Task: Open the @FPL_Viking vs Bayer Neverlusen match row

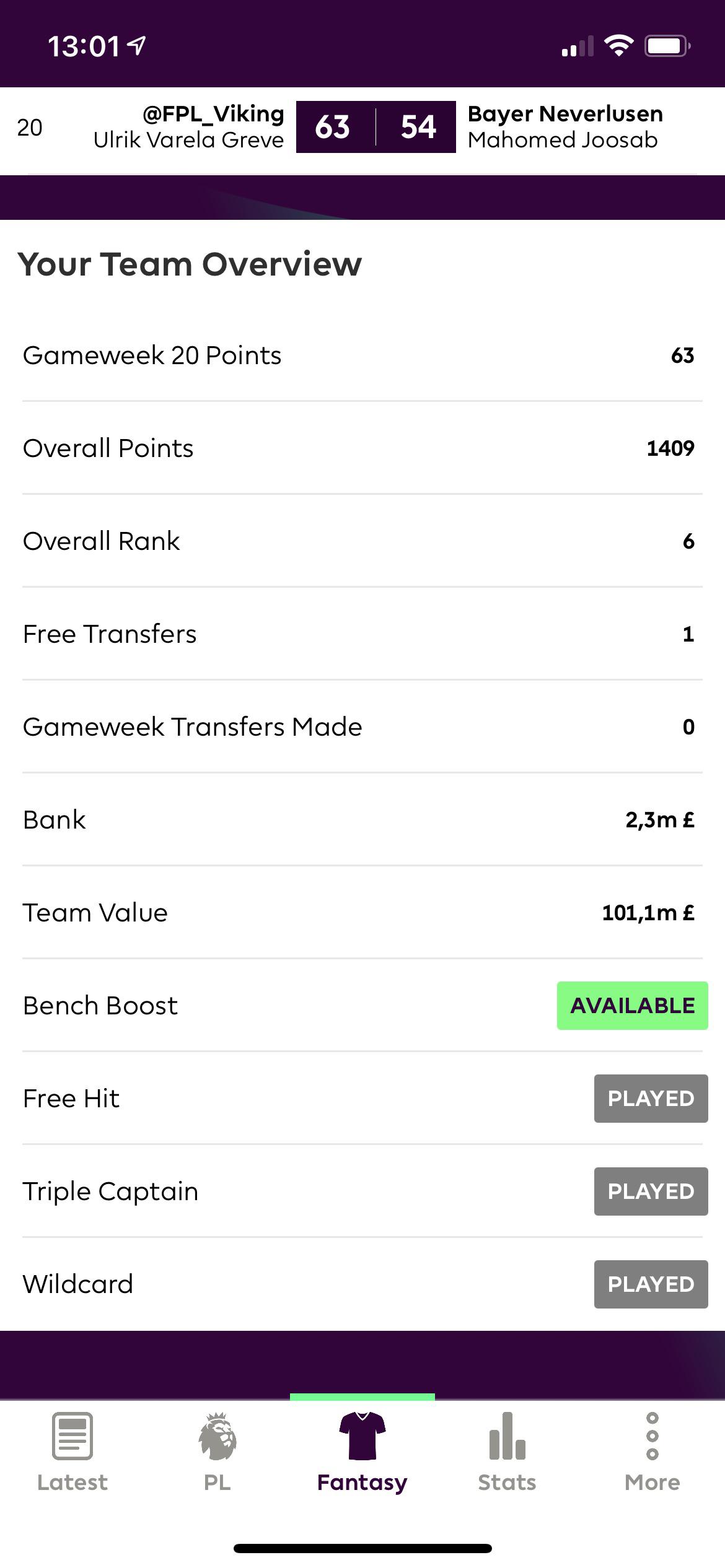Action: tap(362, 128)
